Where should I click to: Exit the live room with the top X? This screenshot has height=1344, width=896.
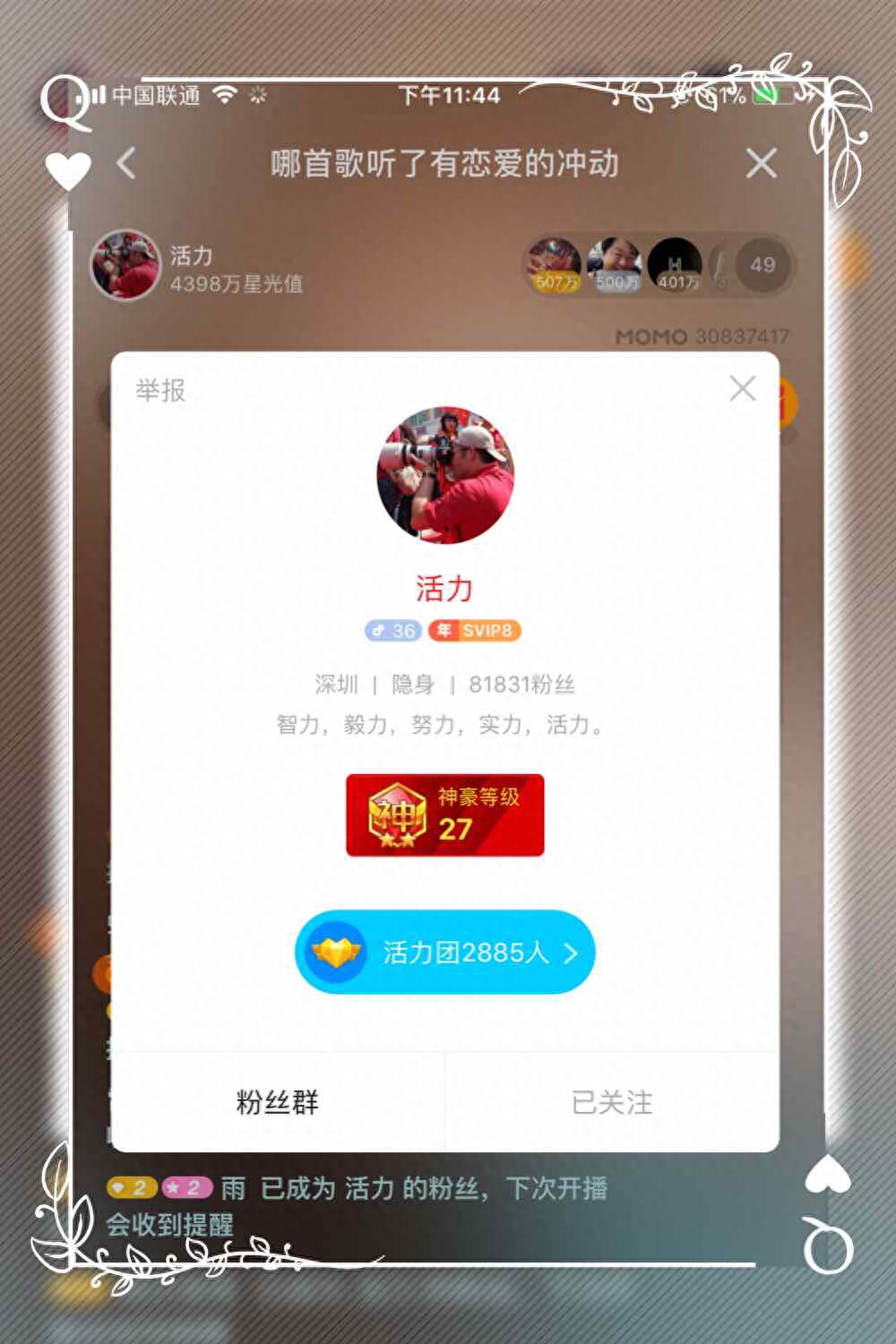[x=762, y=163]
